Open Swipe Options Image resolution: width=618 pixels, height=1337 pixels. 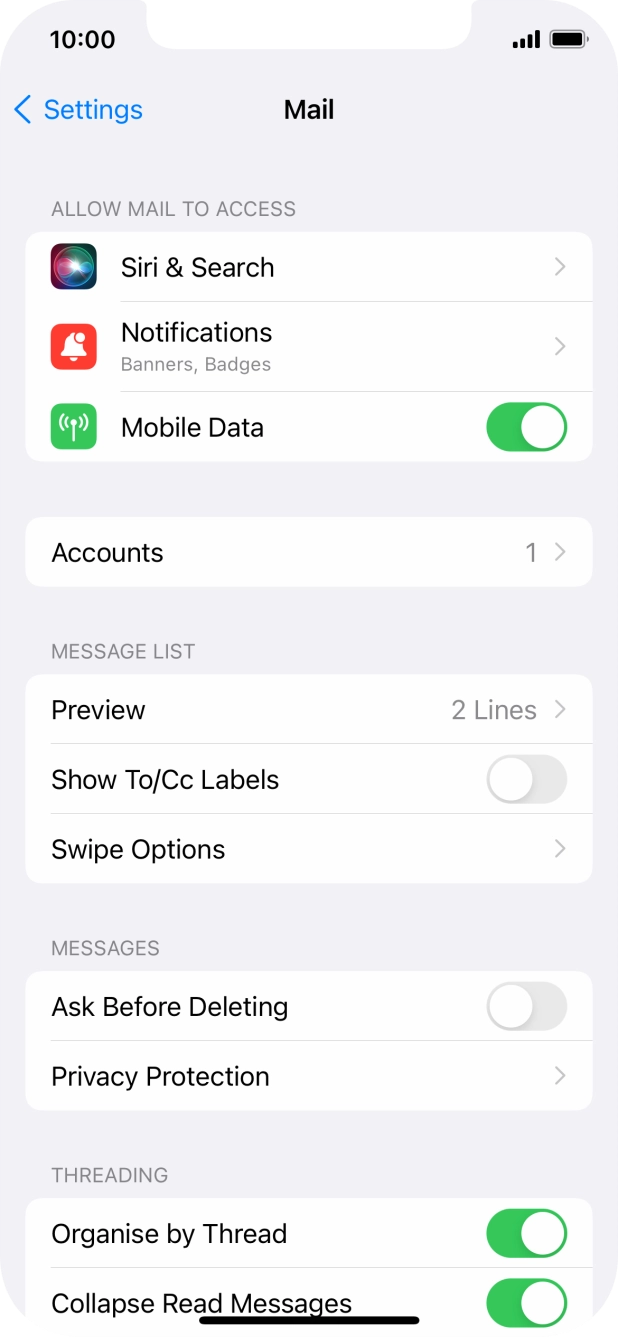(308, 849)
